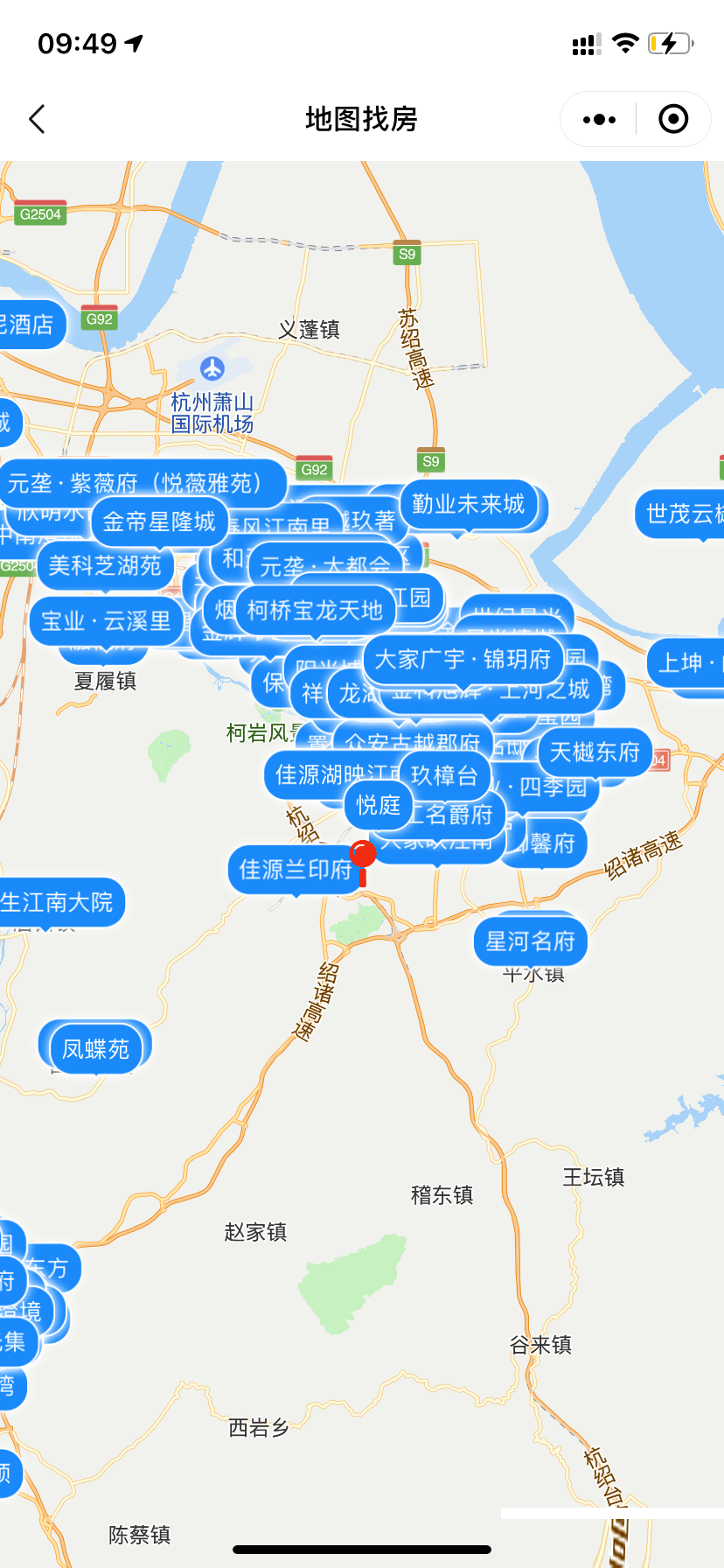View the 柯桥宝龙天地 property

tap(315, 610)
